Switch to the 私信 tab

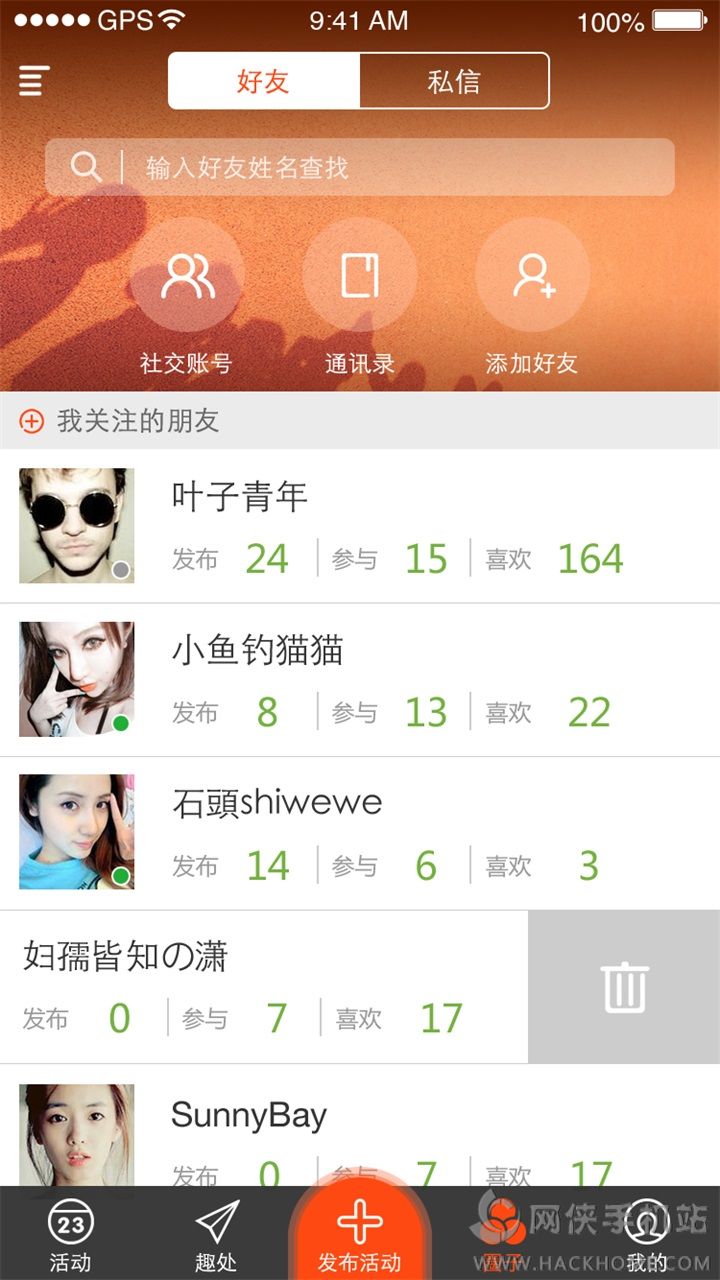point(454,81)
